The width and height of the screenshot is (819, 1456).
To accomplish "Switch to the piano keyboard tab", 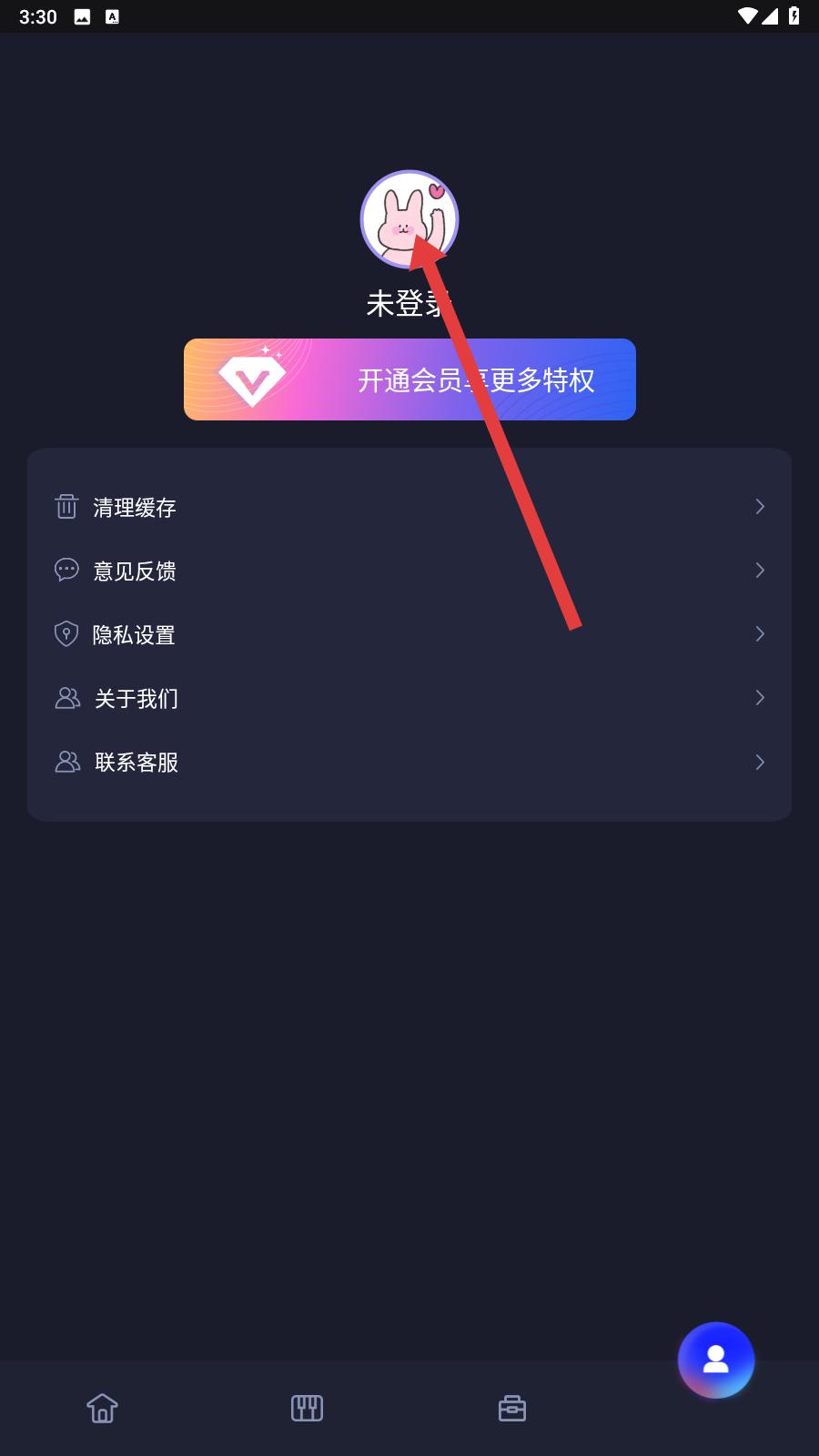I will coord(307,1408).
